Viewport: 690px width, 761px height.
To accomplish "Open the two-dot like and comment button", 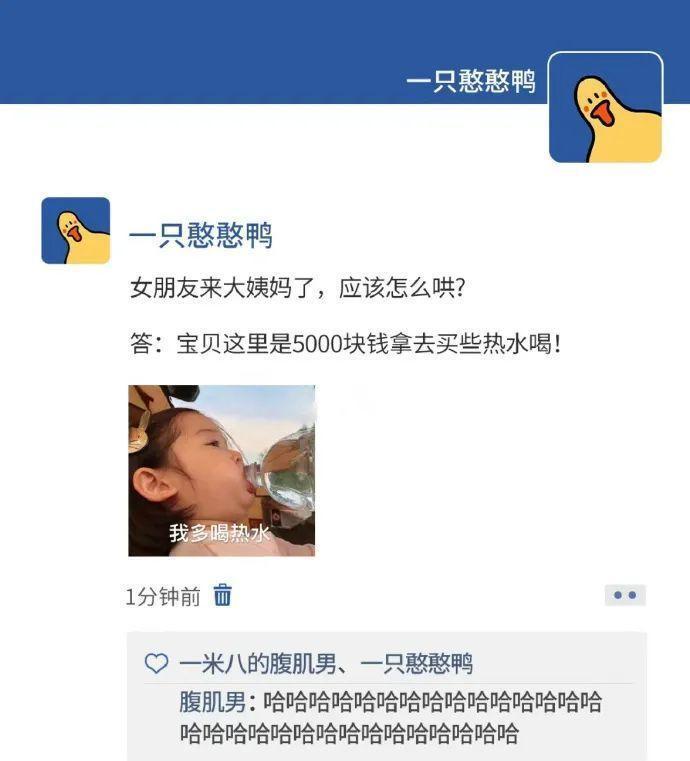I will click(625, 596).
